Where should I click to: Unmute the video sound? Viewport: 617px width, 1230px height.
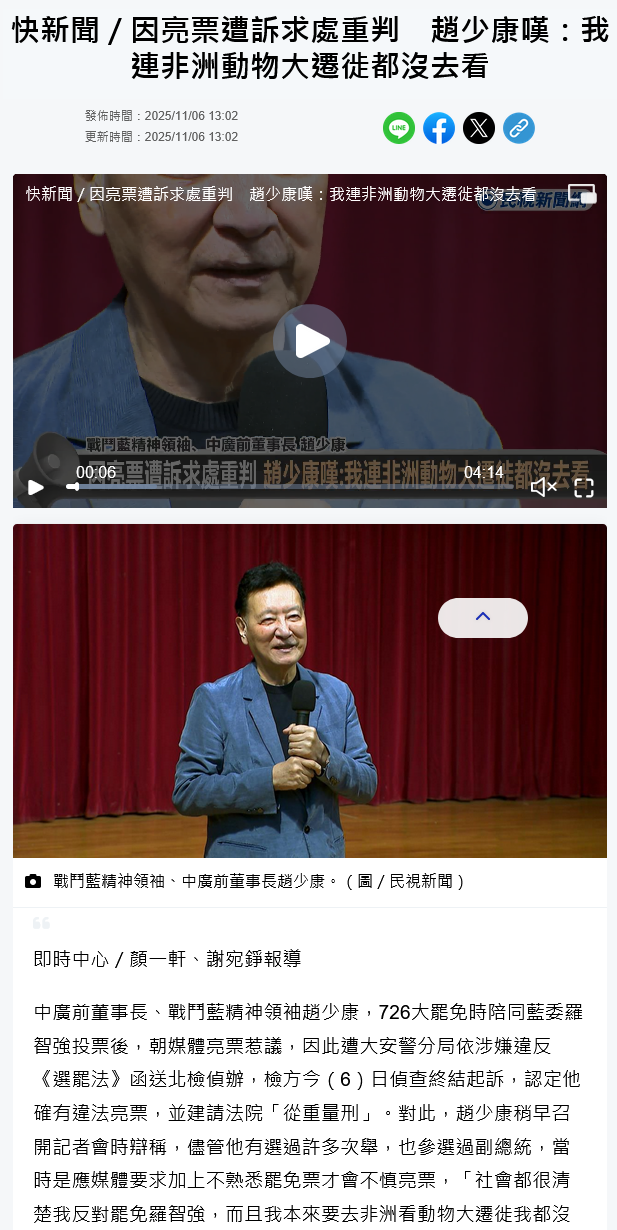click(543, 487)
